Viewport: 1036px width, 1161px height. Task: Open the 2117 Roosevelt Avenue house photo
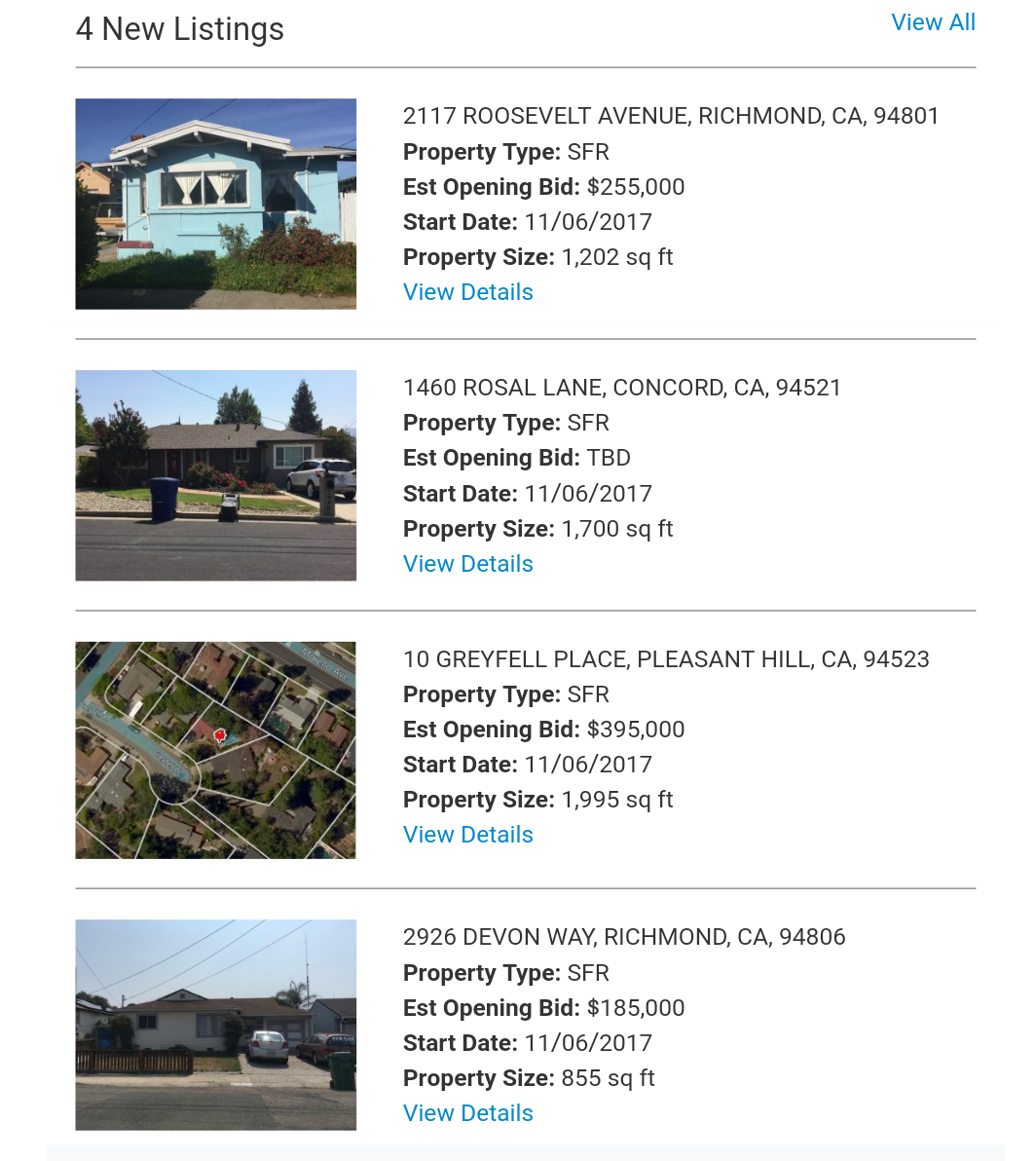tap(216, 204)
